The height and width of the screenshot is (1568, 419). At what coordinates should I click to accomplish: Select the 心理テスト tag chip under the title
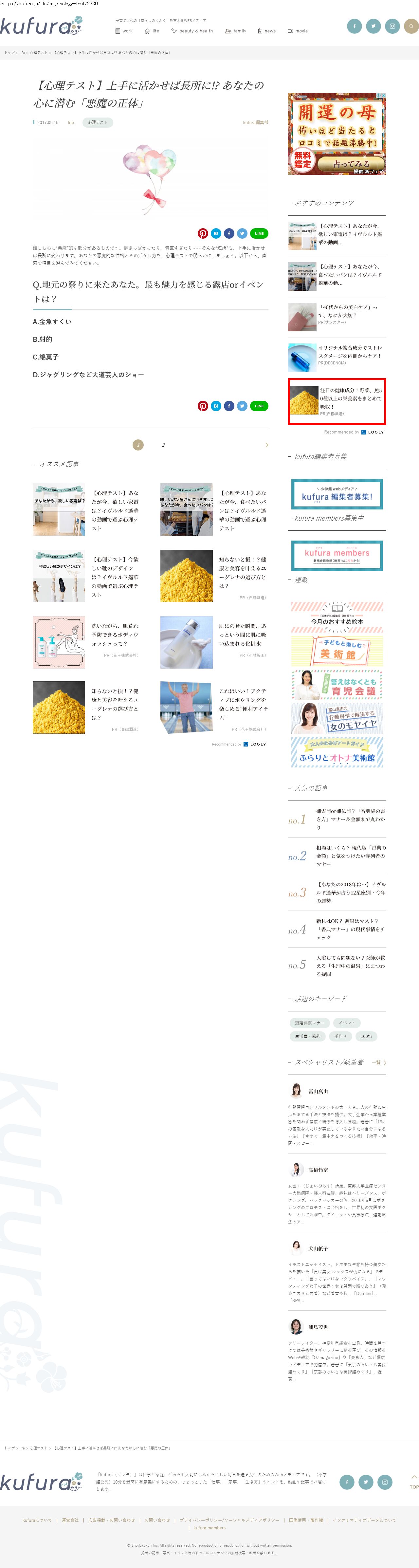tap(97, 122)
